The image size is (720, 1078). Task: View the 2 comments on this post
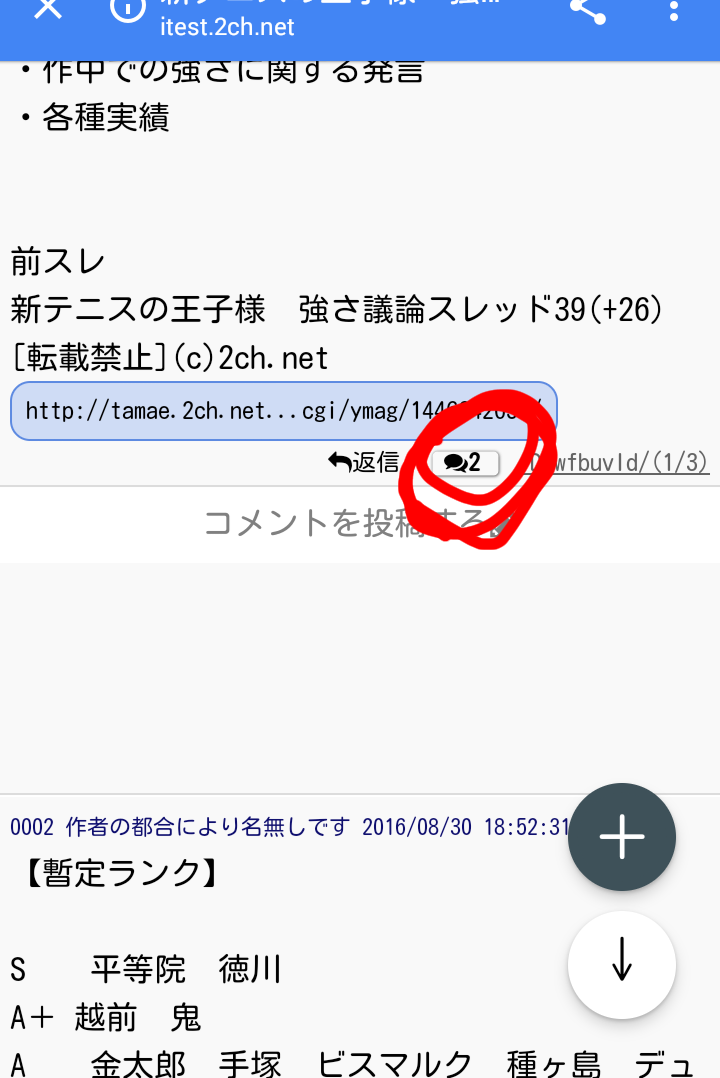(x=464, y=462)
